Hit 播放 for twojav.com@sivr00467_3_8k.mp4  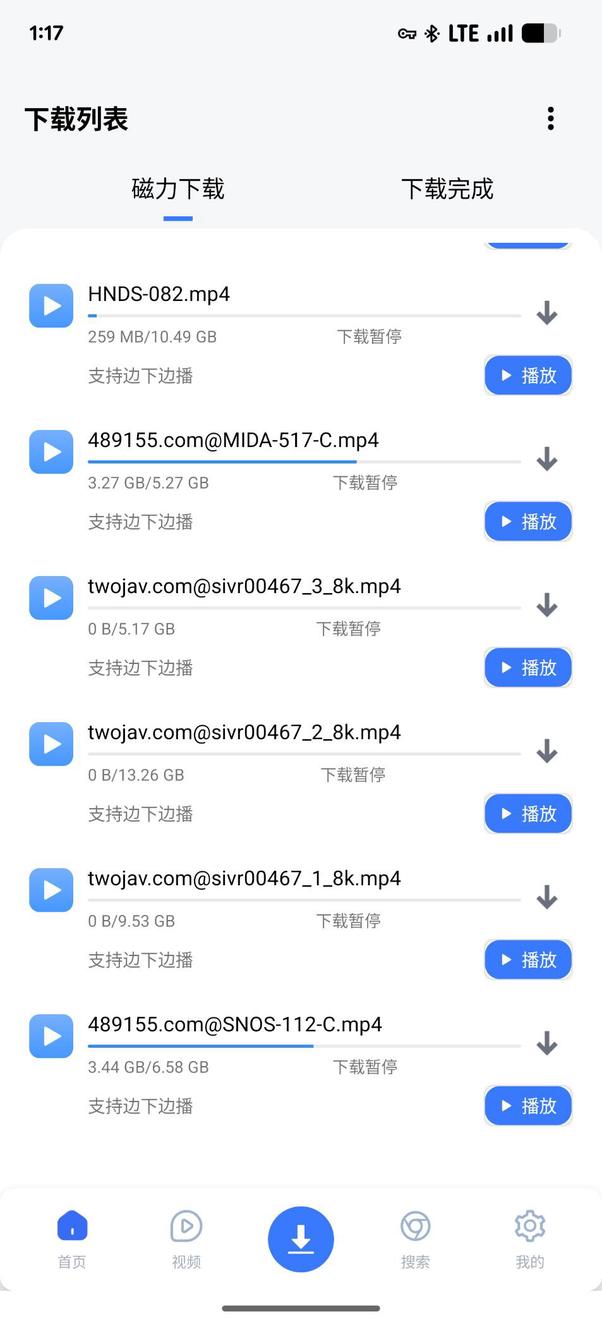point(528,668)
